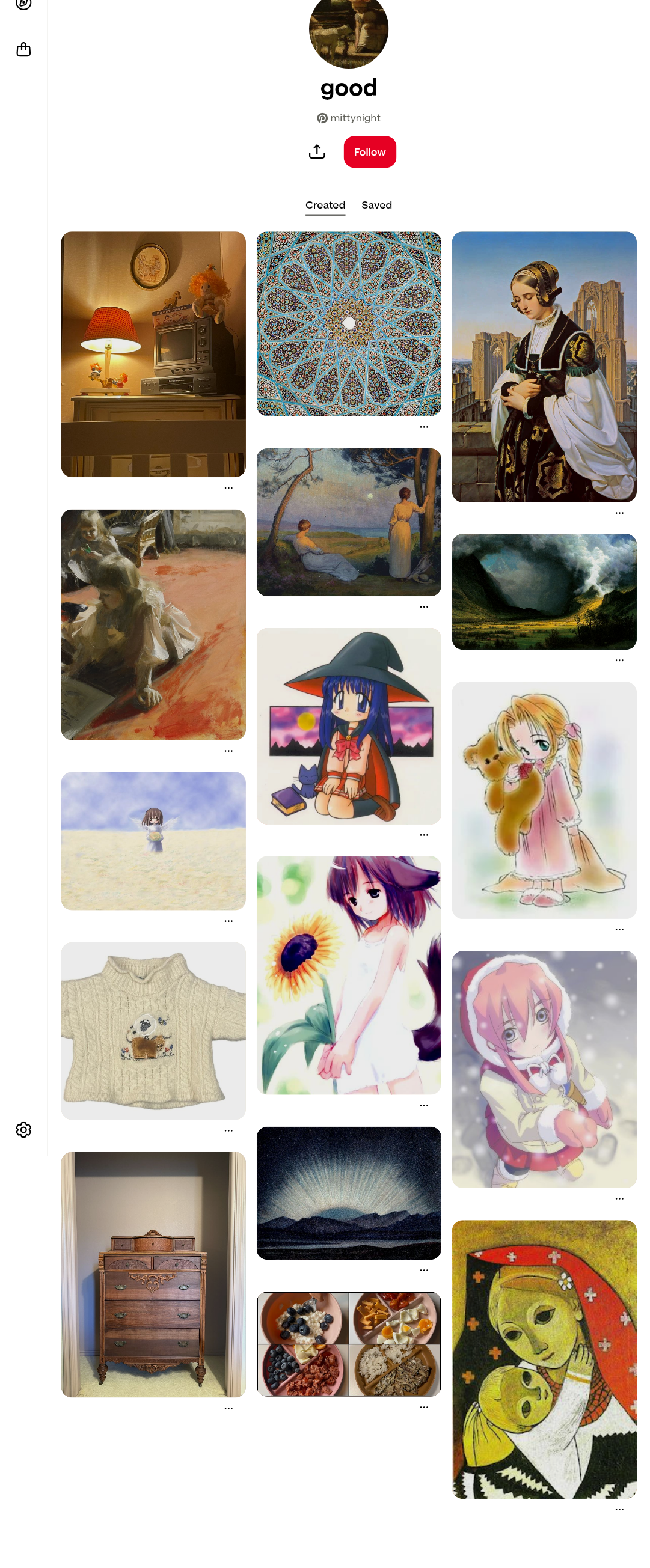Open settings gear in sidebar

coord(23,1129)
